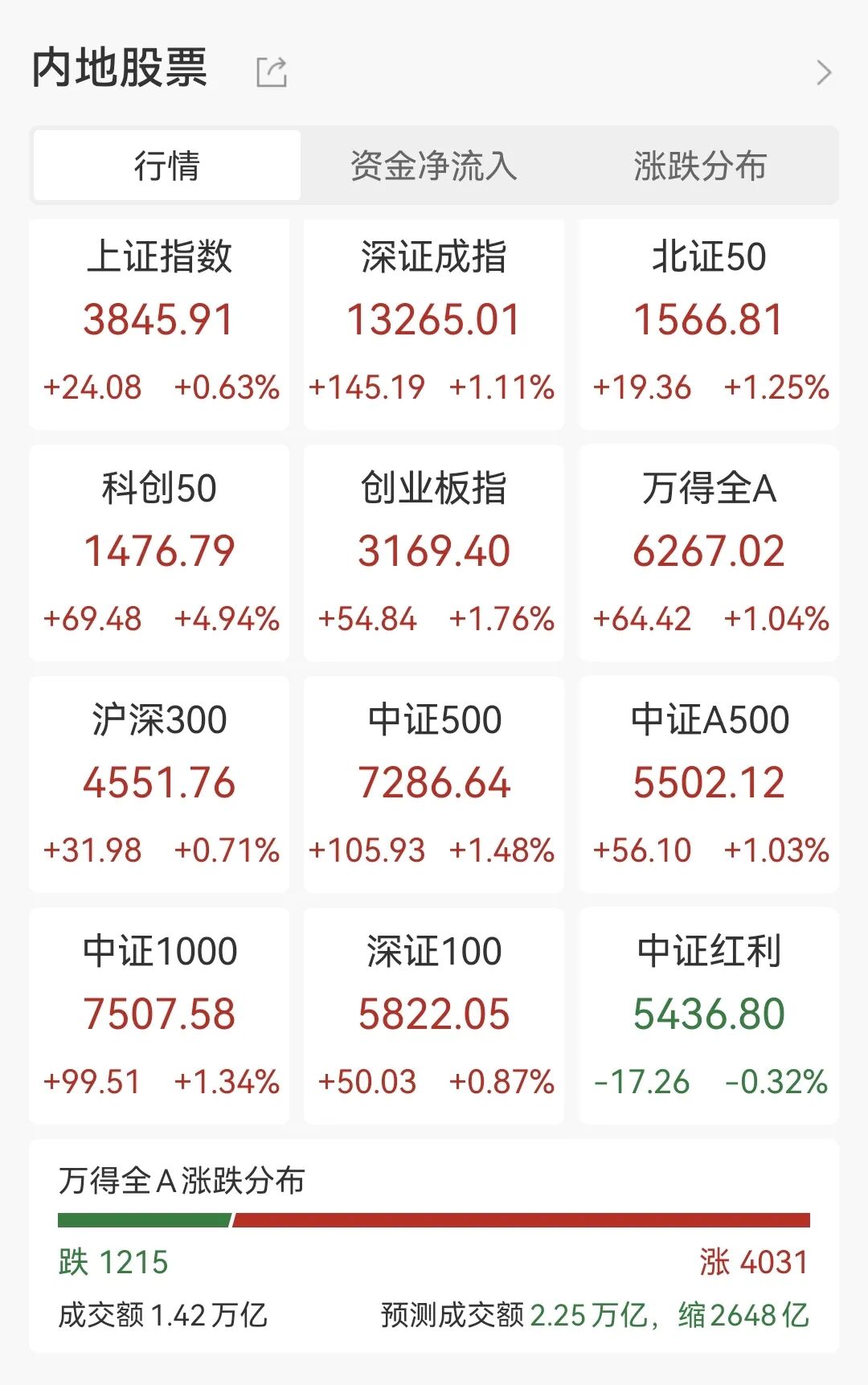Select the 行情 tab
Viewport: 868px width, 1385px height.
[167, 166]
